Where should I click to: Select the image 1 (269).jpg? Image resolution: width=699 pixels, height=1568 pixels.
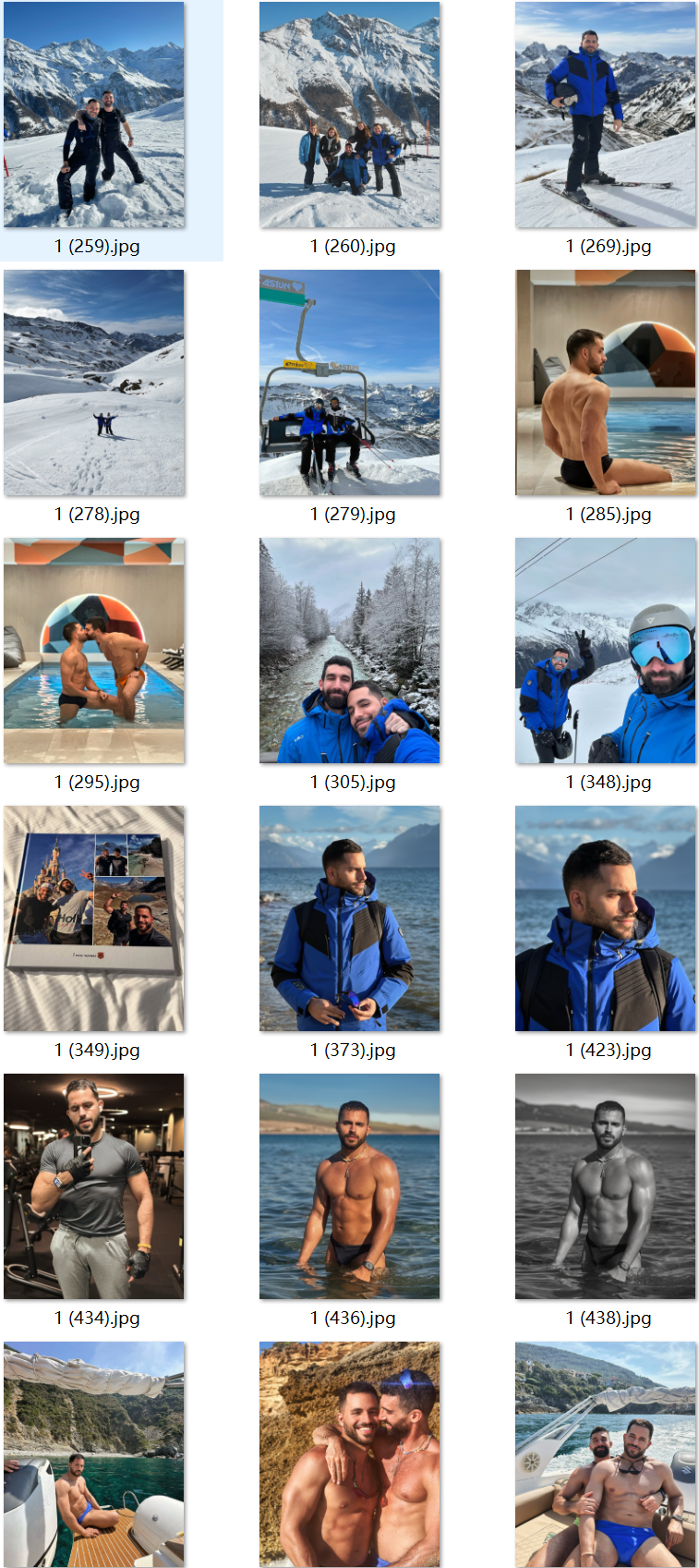point(605,115)
